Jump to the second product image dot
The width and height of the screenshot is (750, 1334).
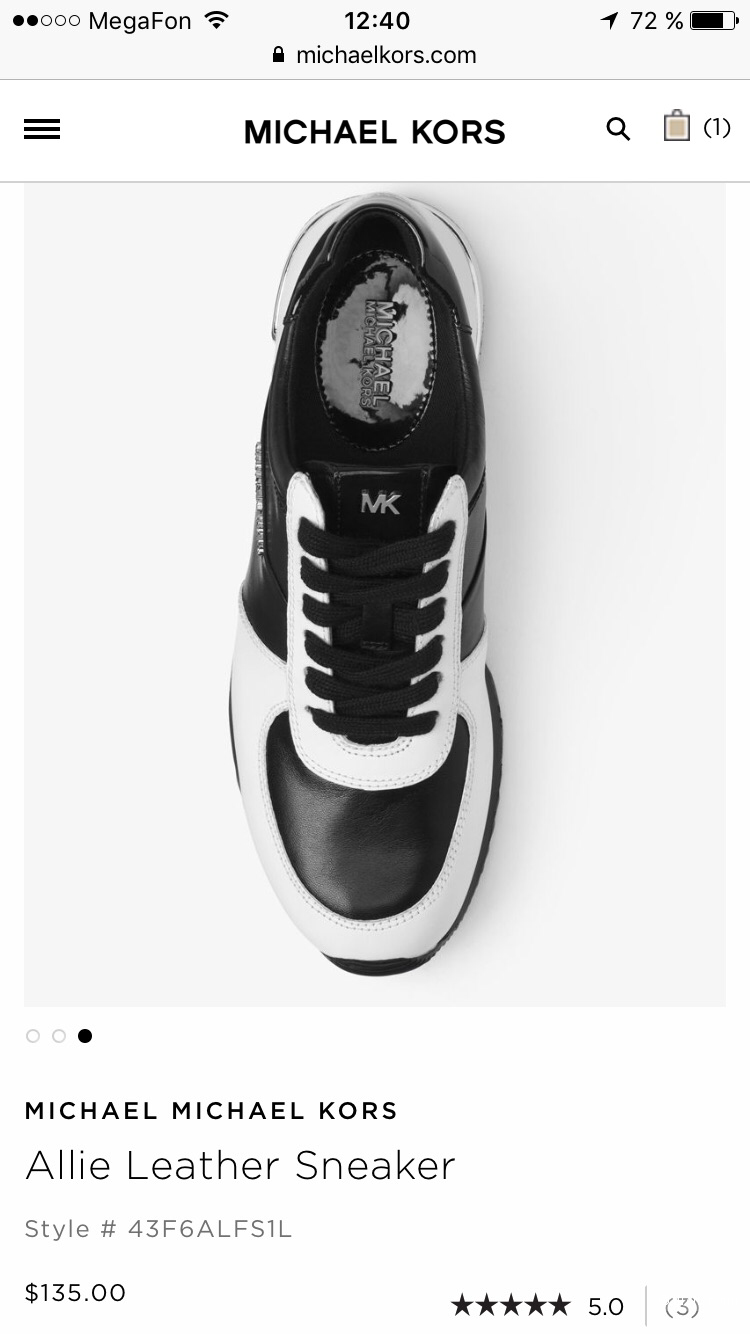(x=59, y=1036)
